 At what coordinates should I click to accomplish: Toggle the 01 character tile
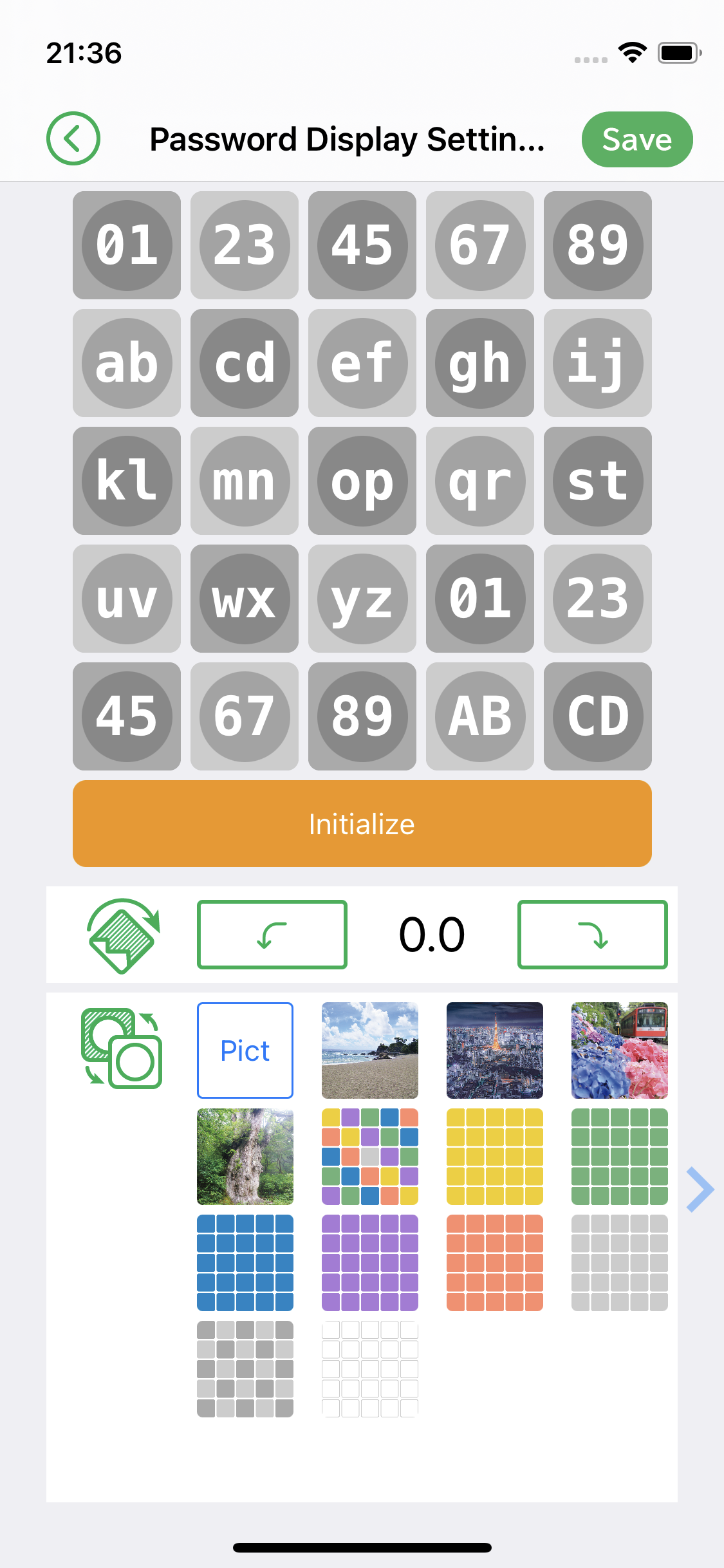(x=126, y=245)
